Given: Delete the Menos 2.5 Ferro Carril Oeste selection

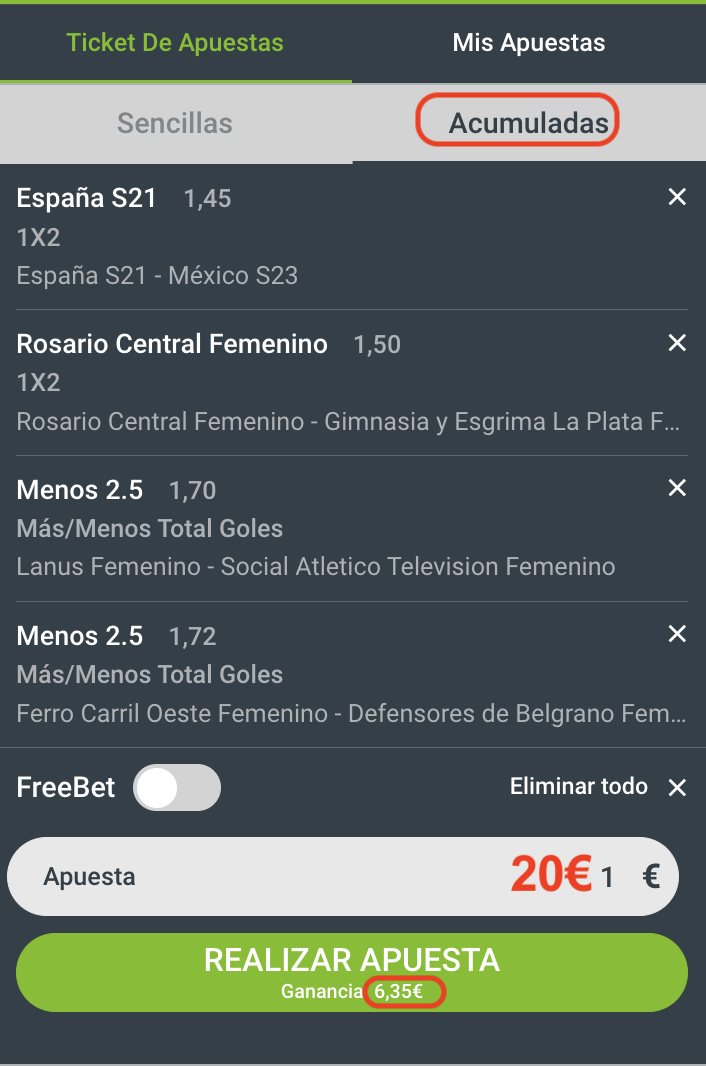Looking at the screenshot, I should point(677,635).
